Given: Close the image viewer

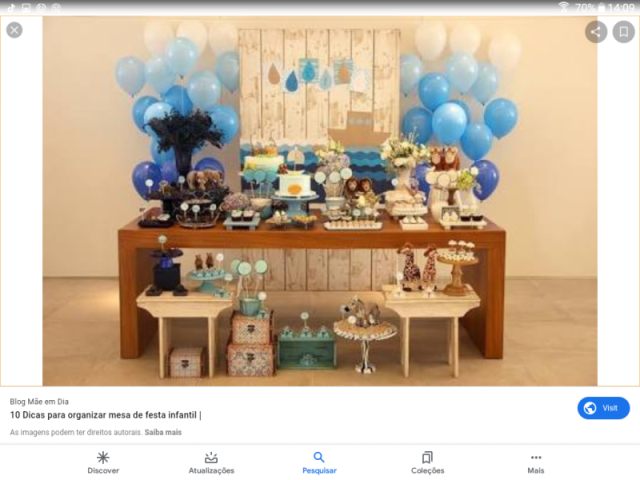Looking at the screenshot, I should coord(14,30).
